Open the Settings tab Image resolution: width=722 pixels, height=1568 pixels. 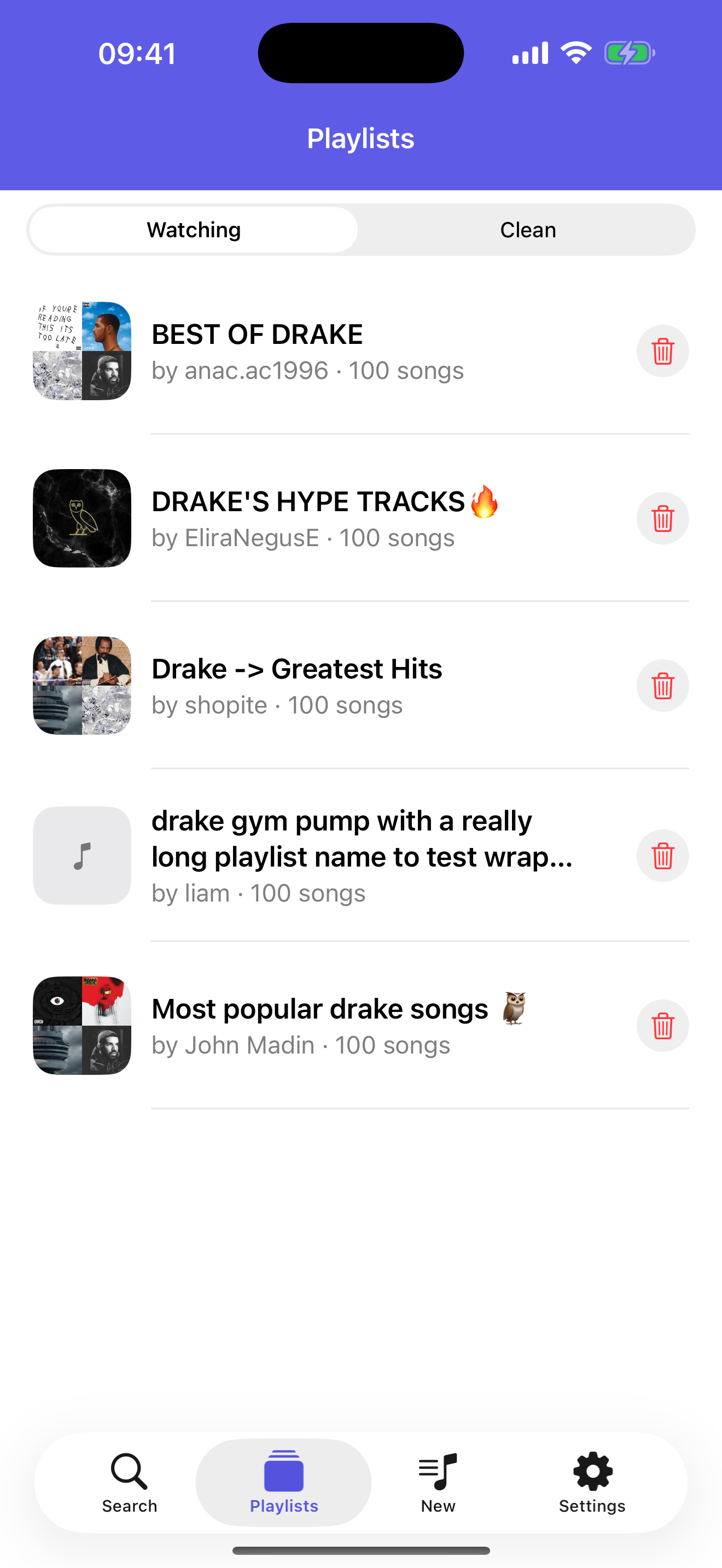pos(592,1483)
